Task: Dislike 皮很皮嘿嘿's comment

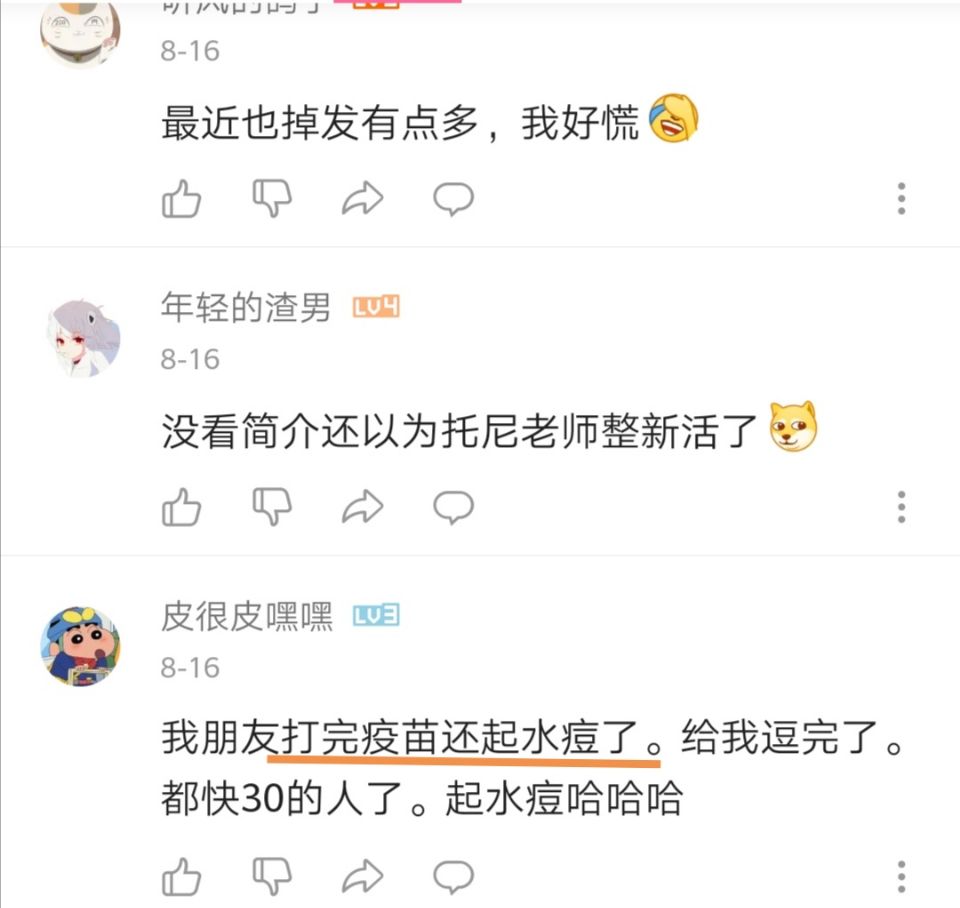Action: [272, 877]
